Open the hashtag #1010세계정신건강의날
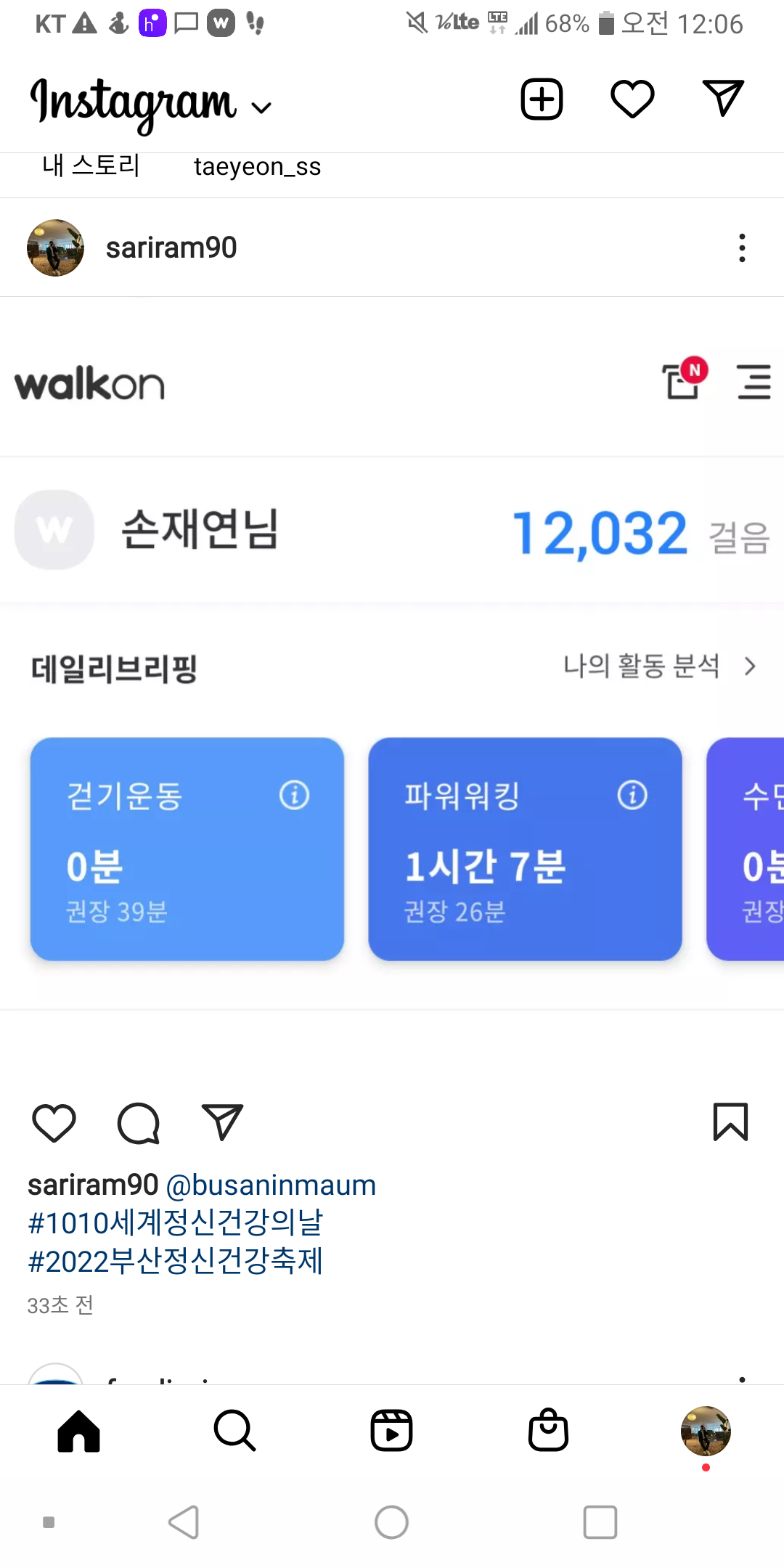The height and width of the screenshot is (1568, 784). pyautogui.click(x=175, y=1223)
